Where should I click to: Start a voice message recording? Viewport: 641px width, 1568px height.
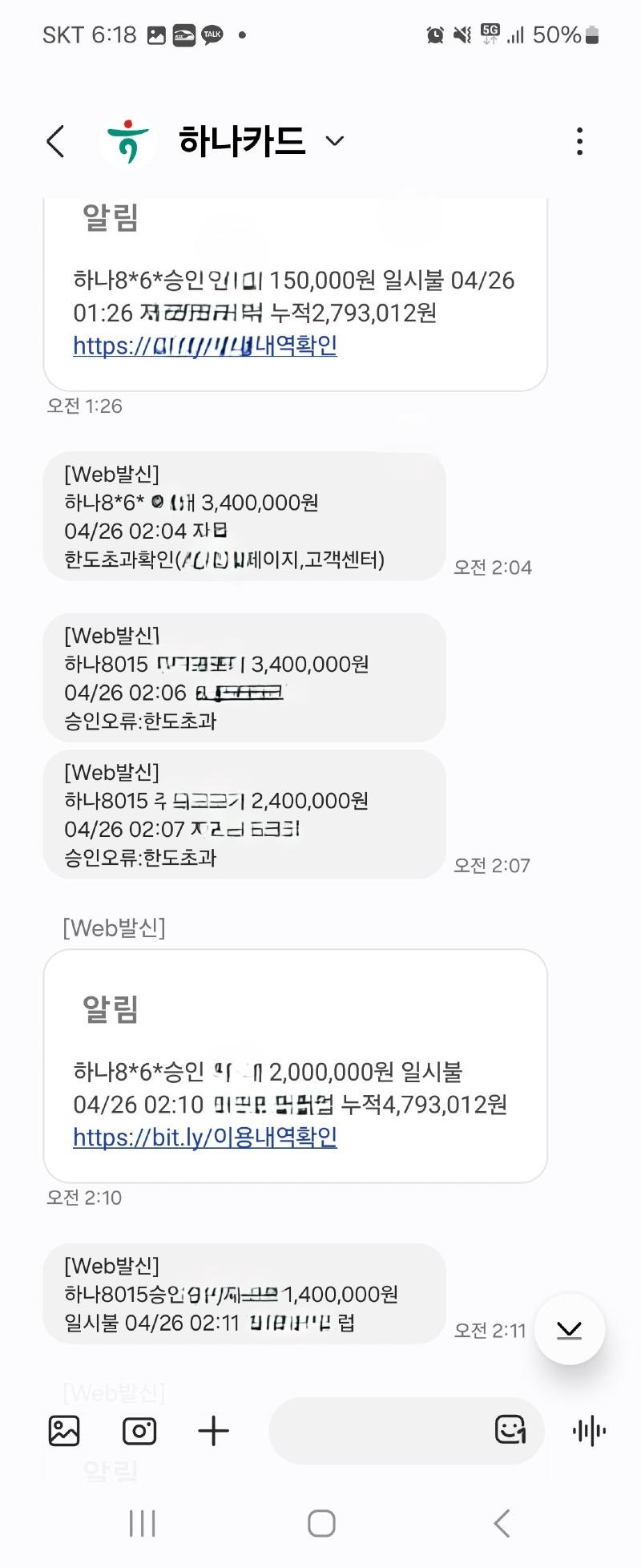pos(589,1430)
